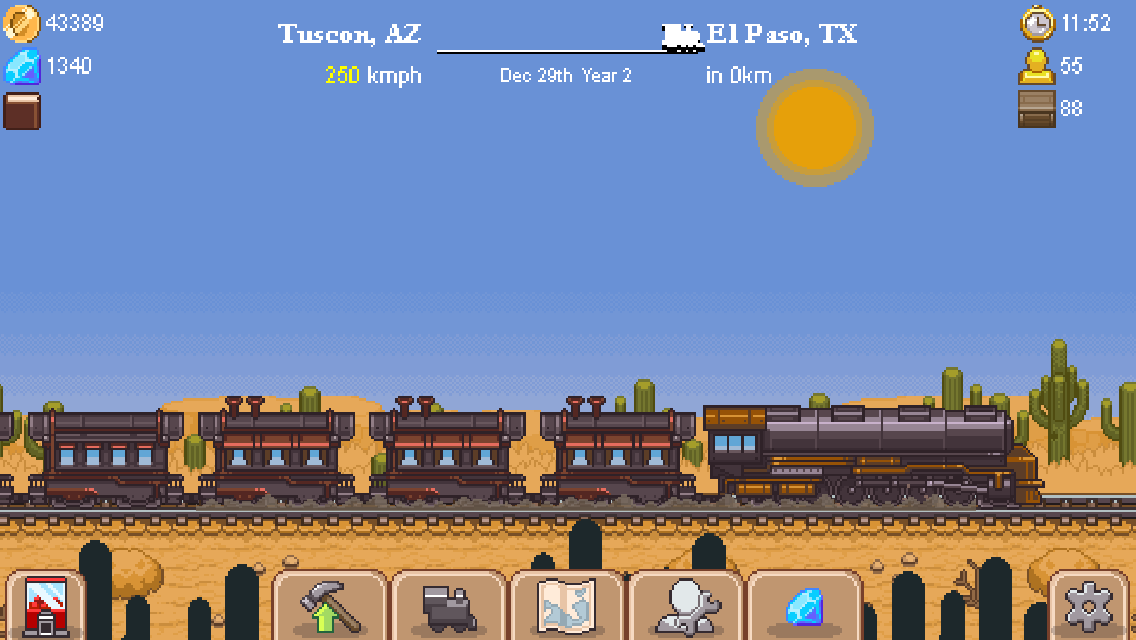This screenshot has width=1136, height=640.
Task: Open the gumball machine
Action: (x=44, y=606)
